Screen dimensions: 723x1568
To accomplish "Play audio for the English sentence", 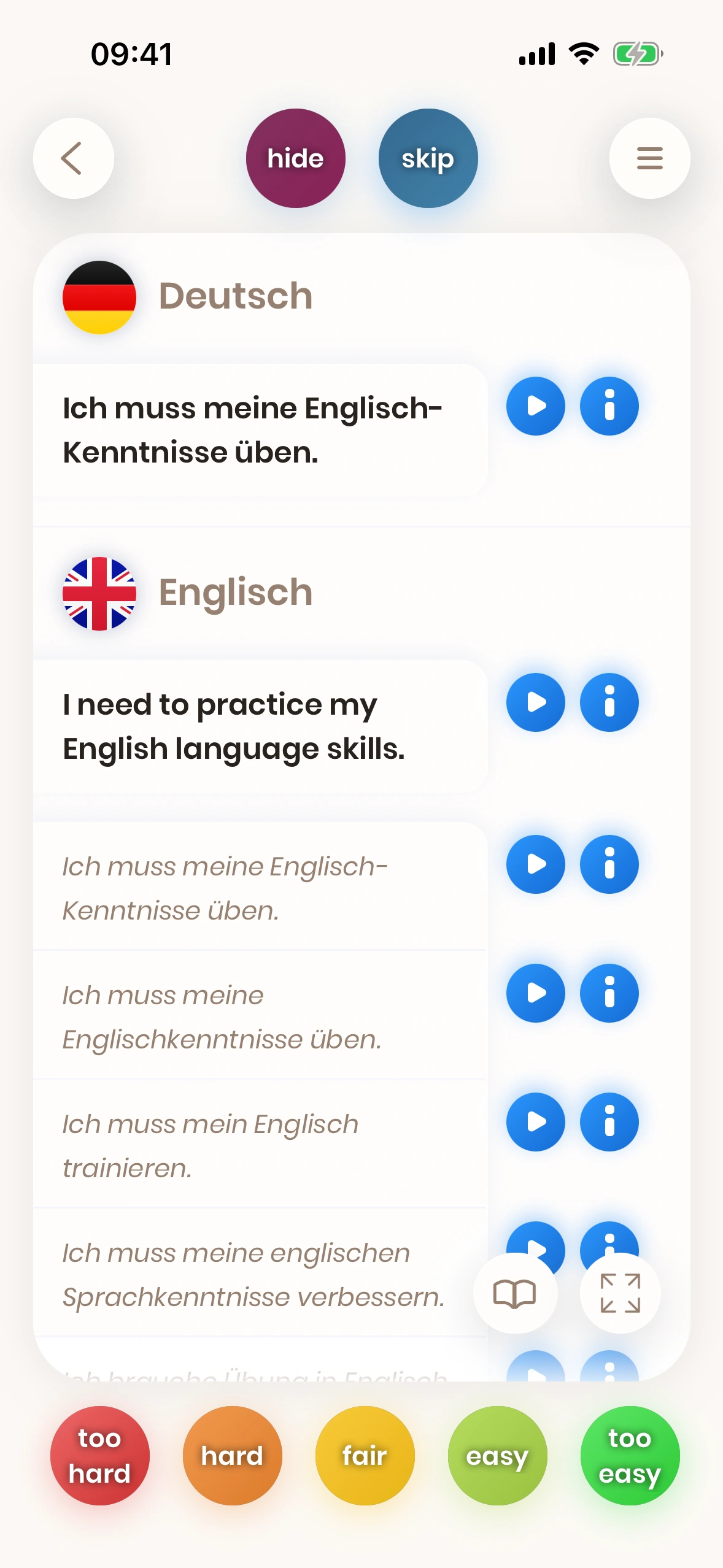I will pyautogui.click(x=535, y=702).
